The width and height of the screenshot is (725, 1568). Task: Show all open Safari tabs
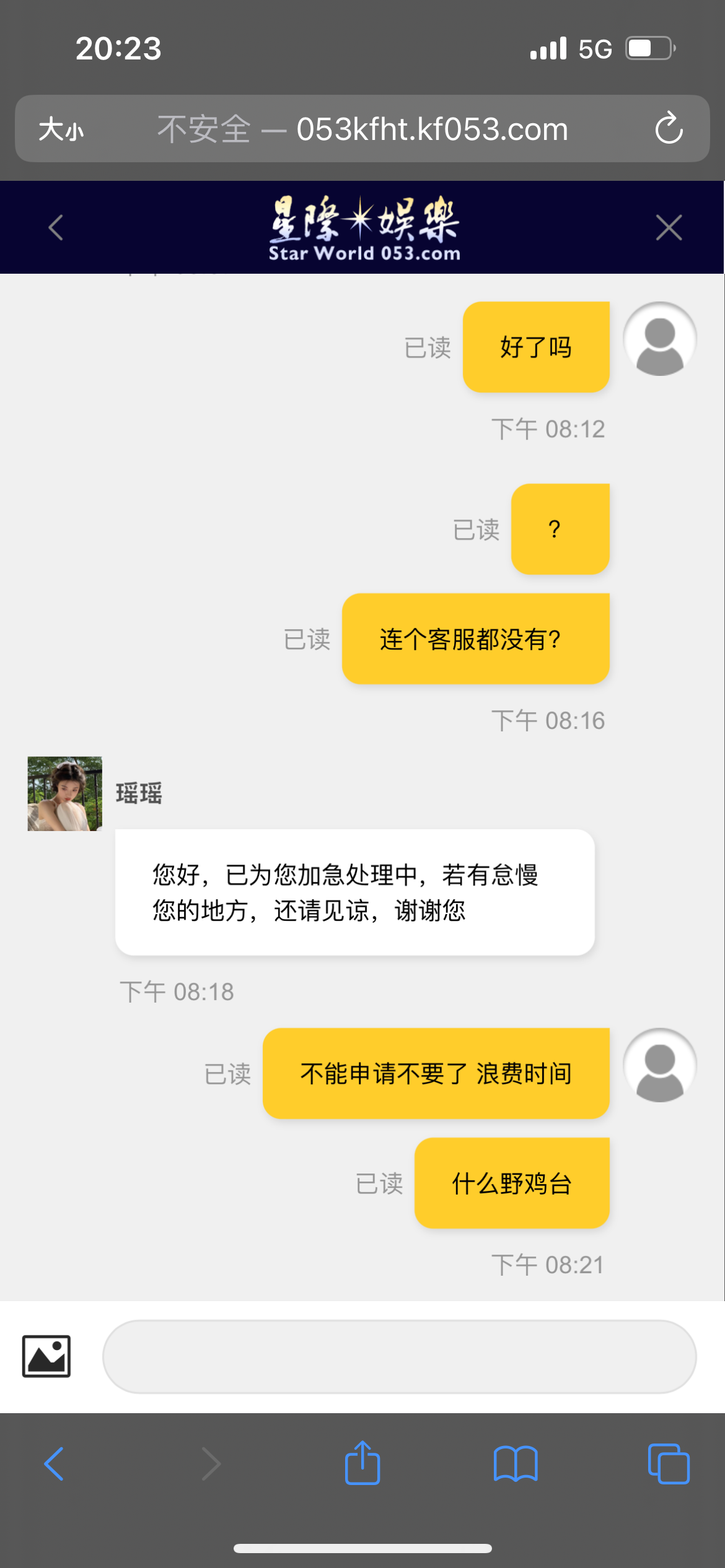coord(668,1464)
